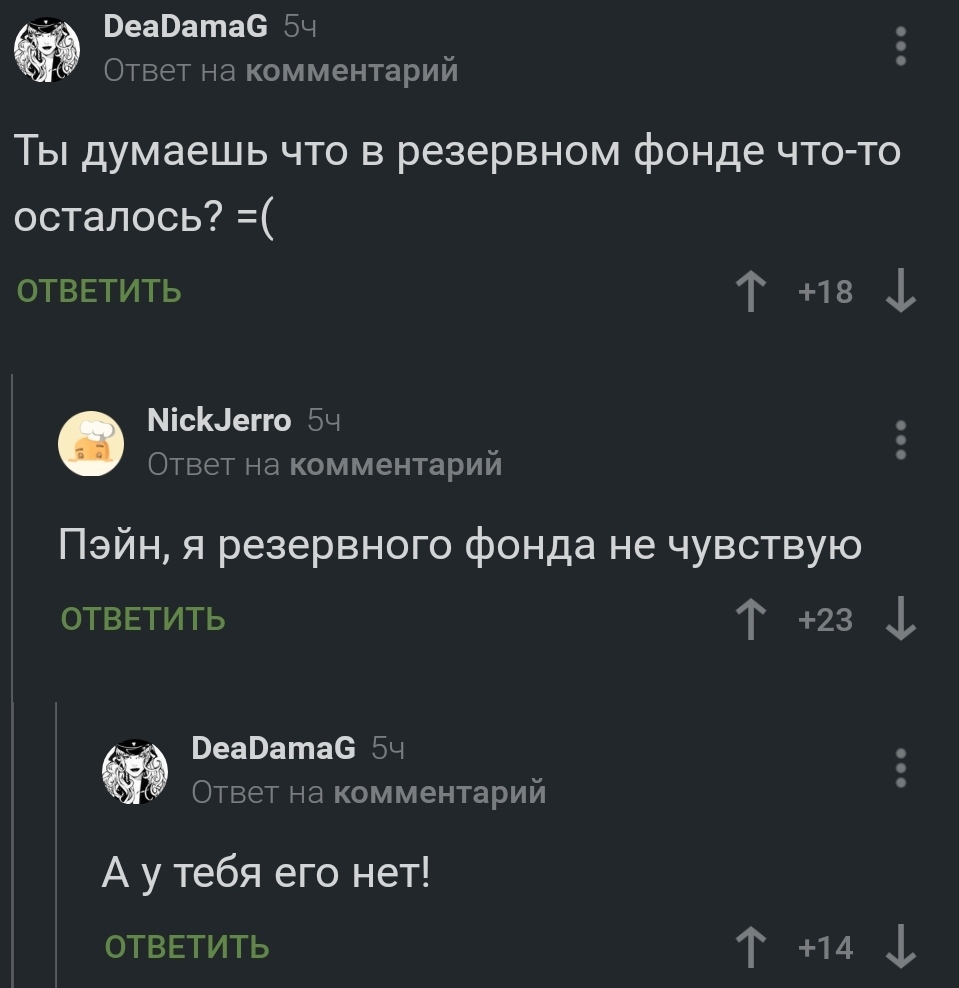Reply to NickJerro's comment
The width and height of the screenshot is (959, 988).
click(x=143, y=620)
